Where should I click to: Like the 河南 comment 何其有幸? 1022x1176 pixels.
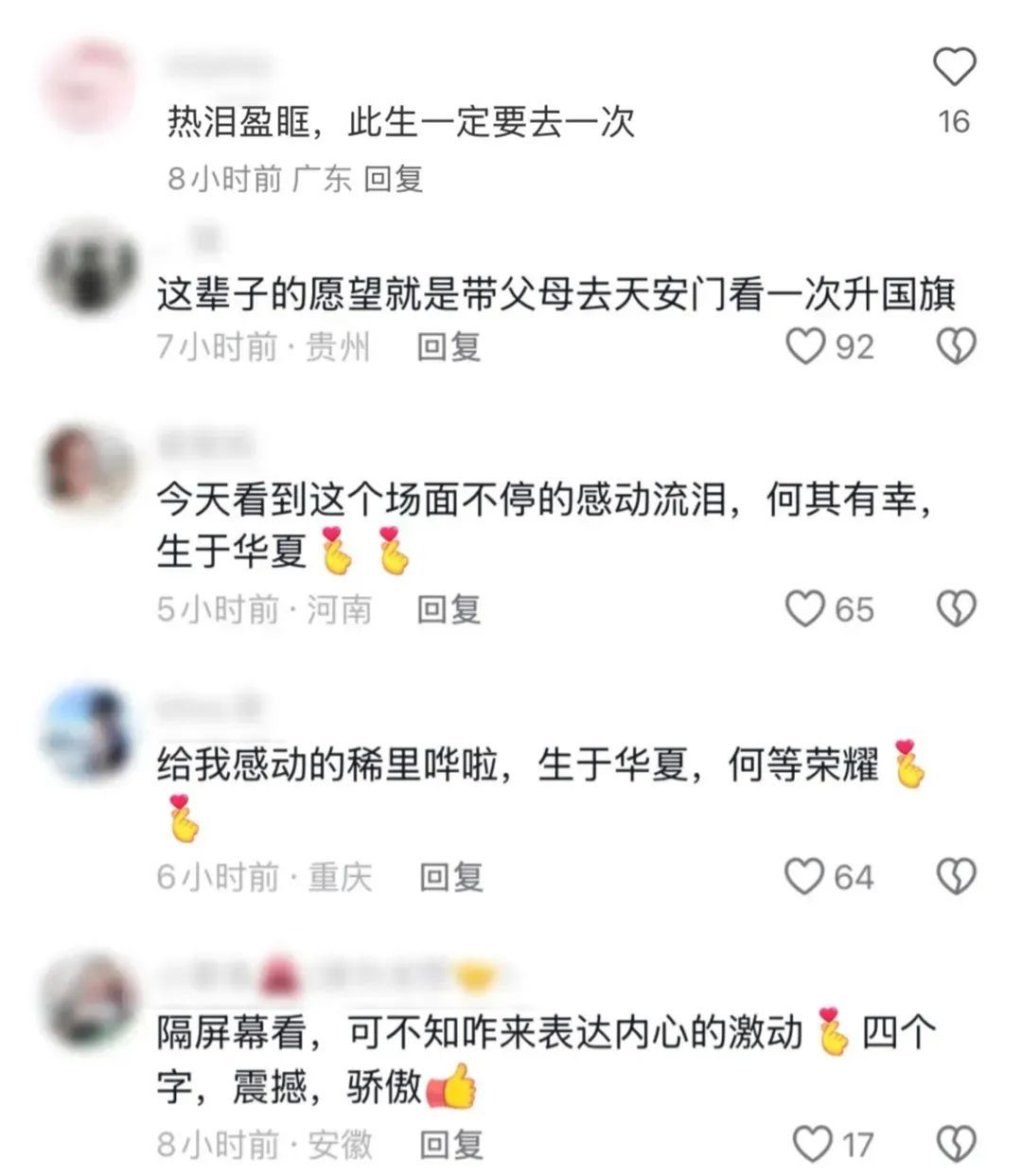pos(805,609)
